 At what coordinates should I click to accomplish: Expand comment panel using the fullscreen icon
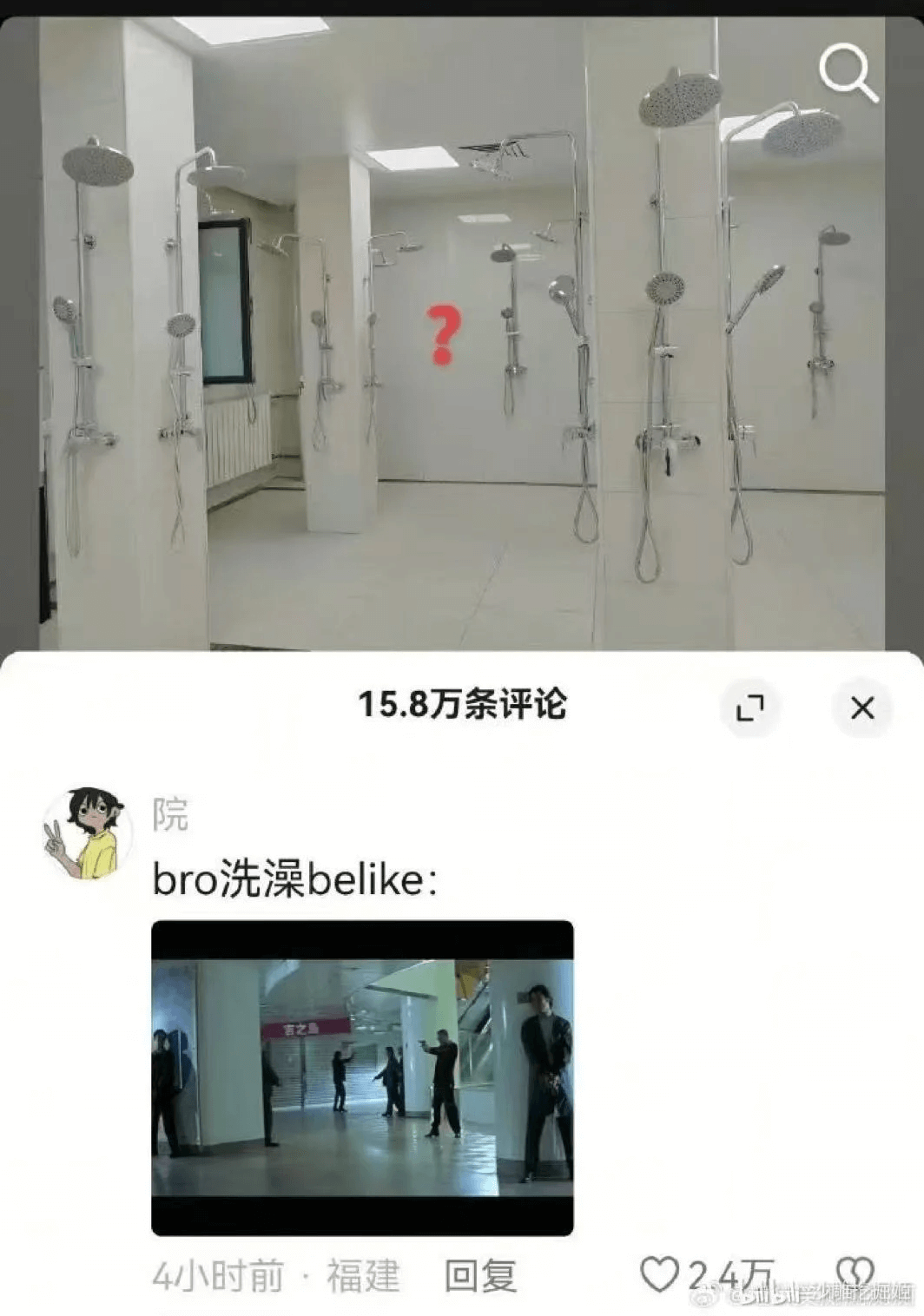[x=749, y=707]
